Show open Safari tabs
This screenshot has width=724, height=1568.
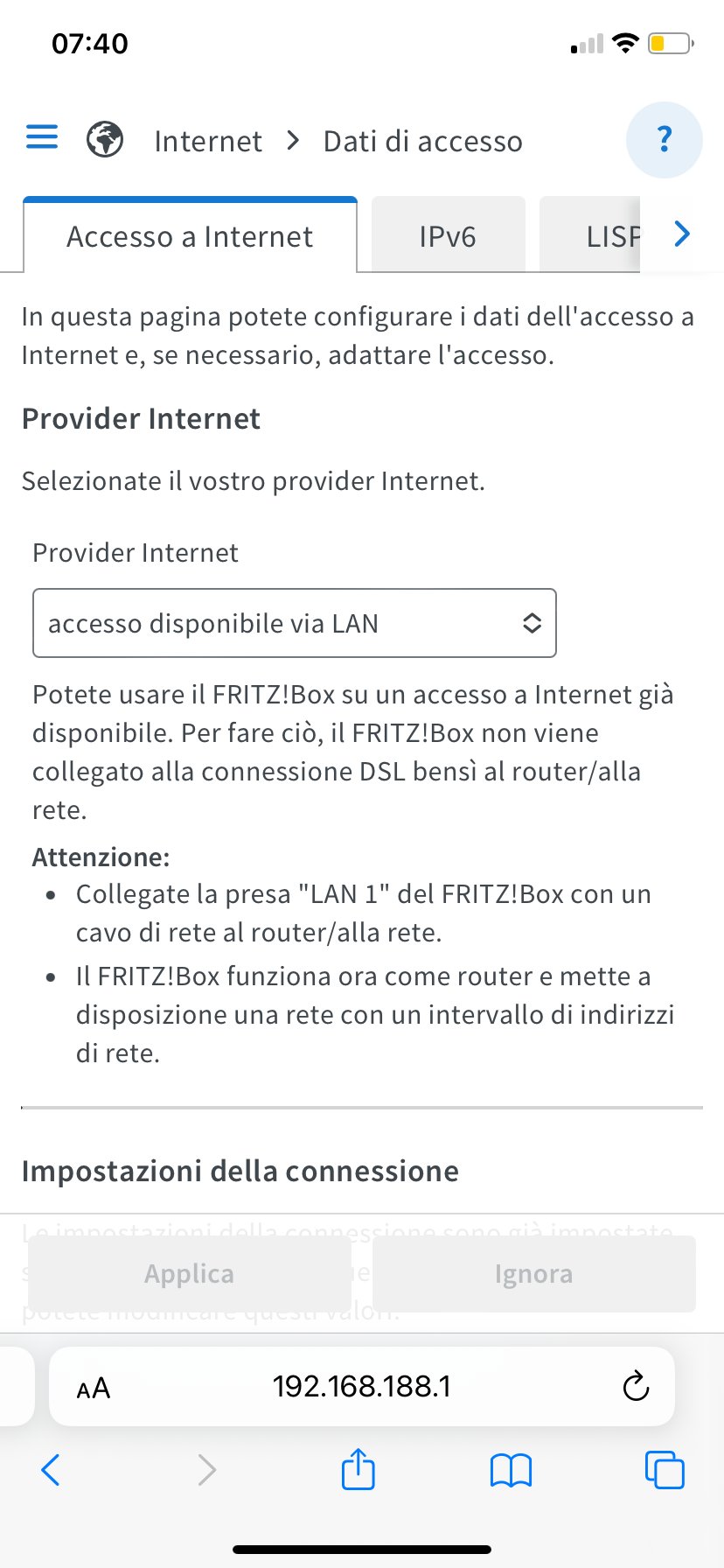click(x=665, y=1470)
